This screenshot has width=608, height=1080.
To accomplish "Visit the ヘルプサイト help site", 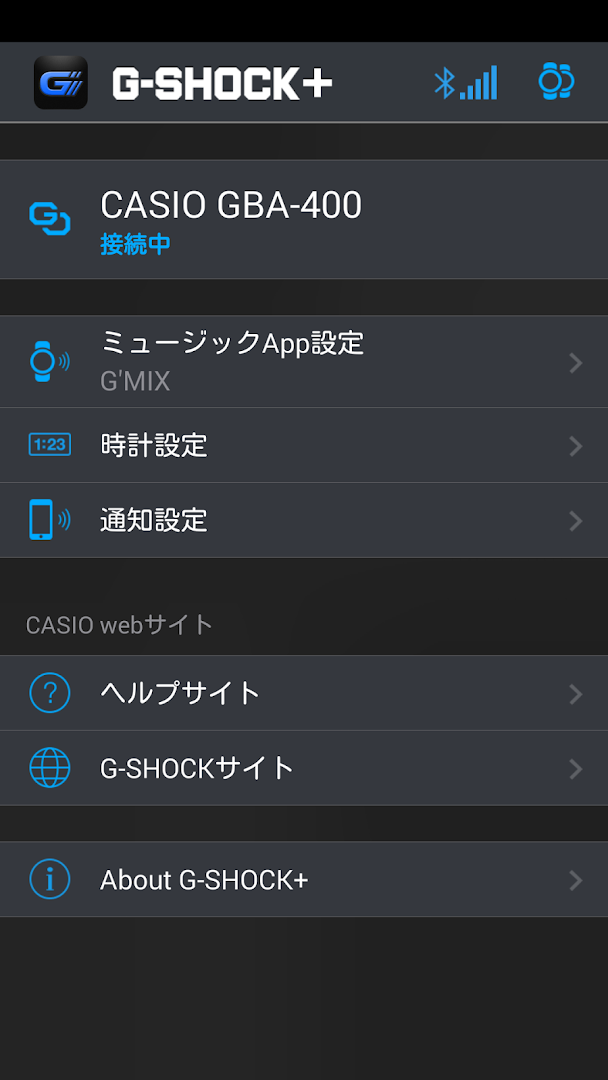I will click(x=304, y=693).
